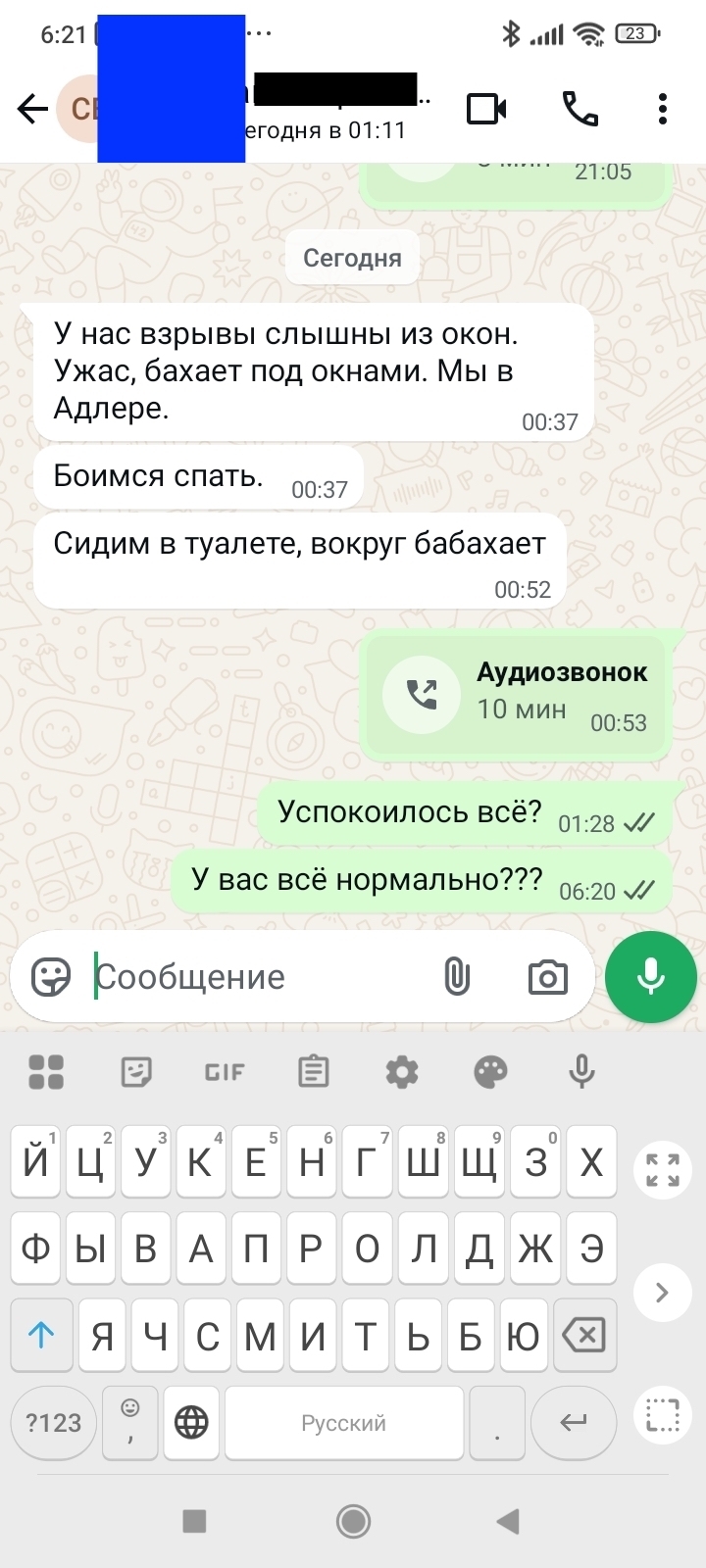The image size is (706, 1568).
Task: Switch keyboard language with the globe key
Action: pyautogui.click(x=191, y=1422)
